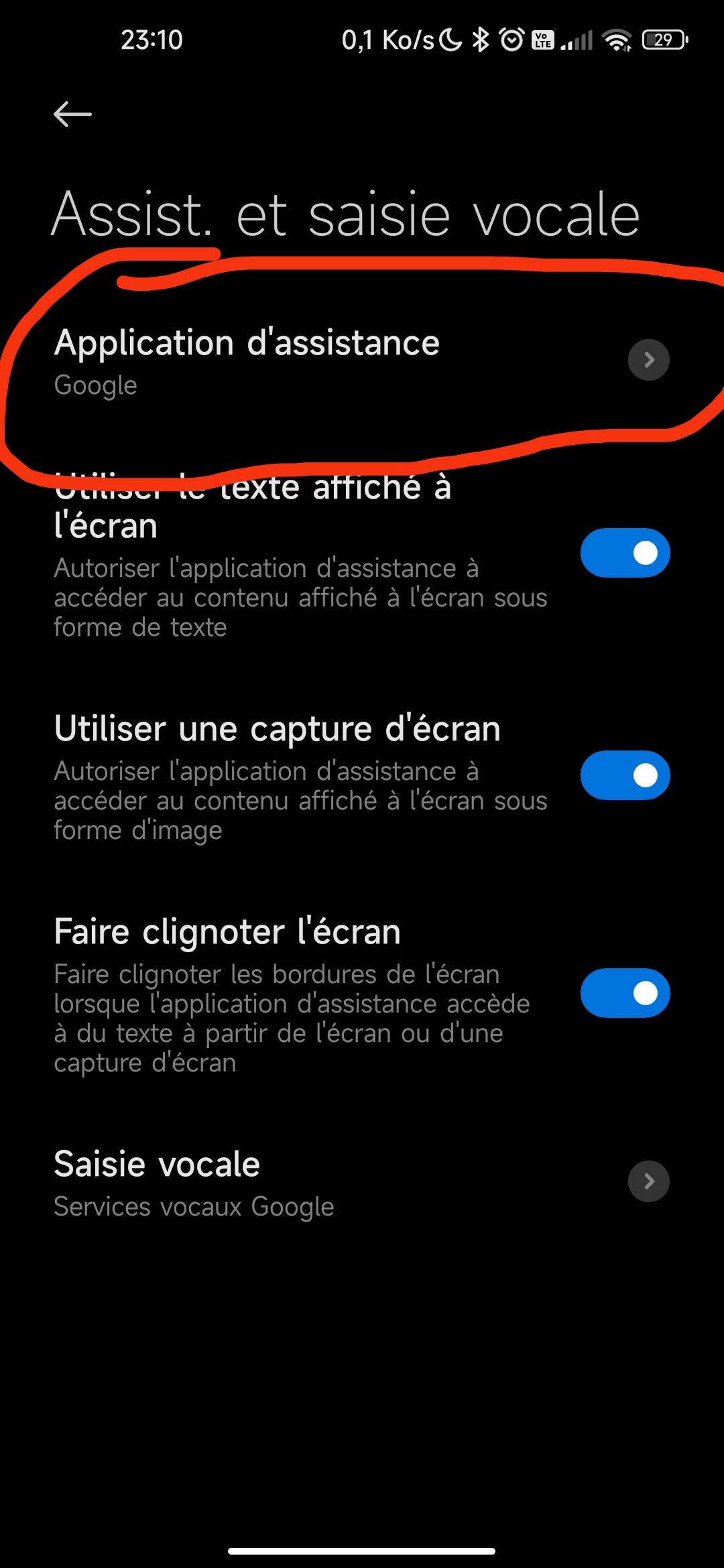Turn off Faire clignoter l'écran
Viewport: 724px width, 1568px height.
(625, 993)
